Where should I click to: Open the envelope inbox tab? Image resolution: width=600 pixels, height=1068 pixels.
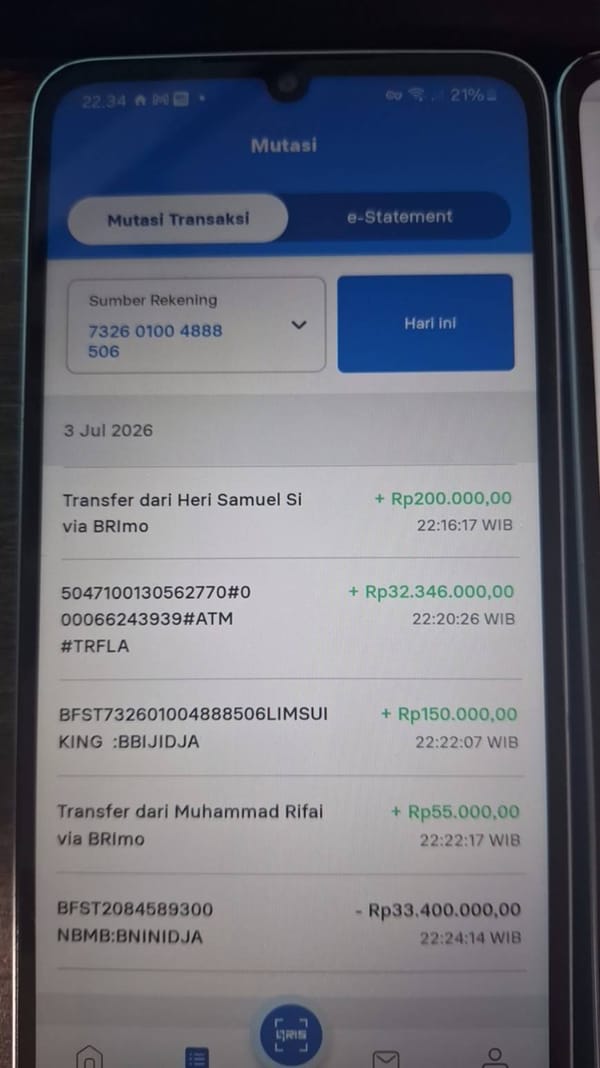click(x=385, y=1058)
